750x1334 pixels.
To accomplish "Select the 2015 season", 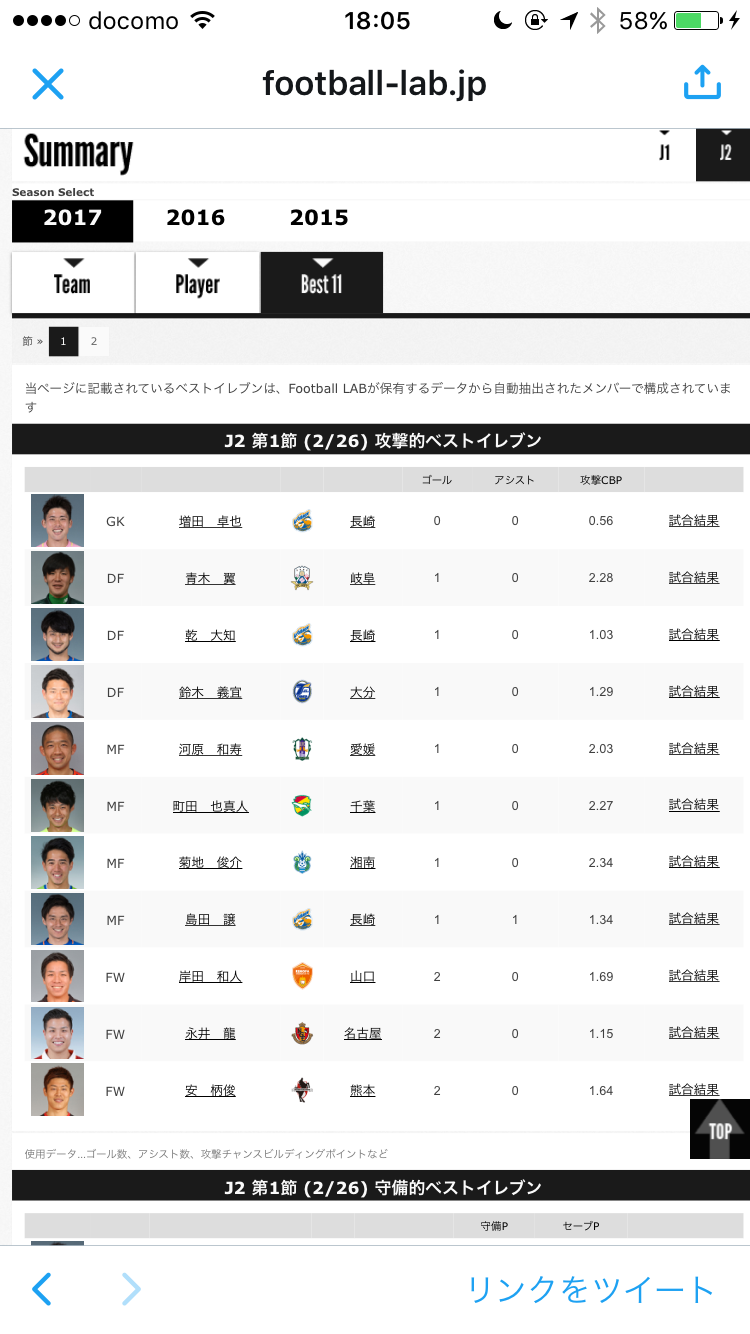I will tap(319, 218).
